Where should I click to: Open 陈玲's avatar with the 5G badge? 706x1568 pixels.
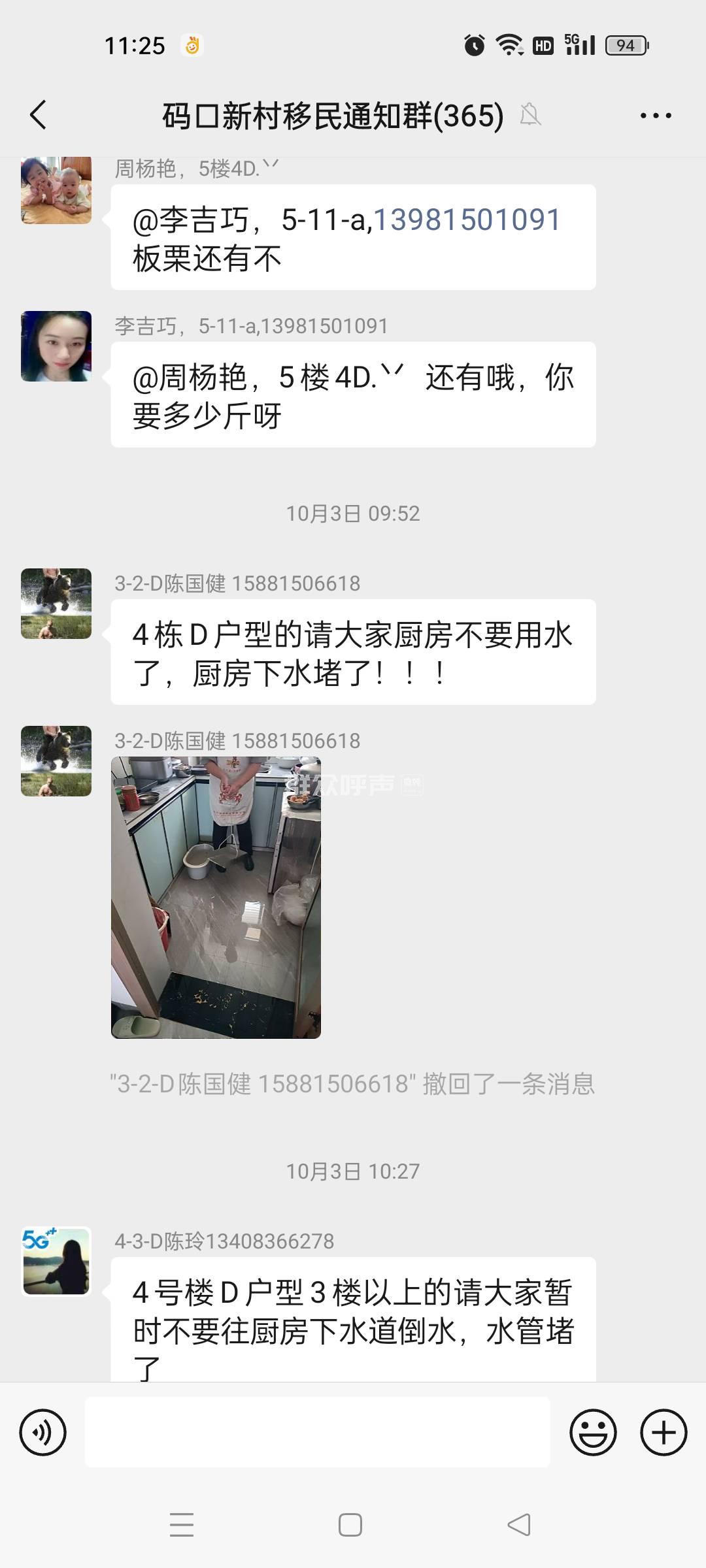click(56, 1261)
